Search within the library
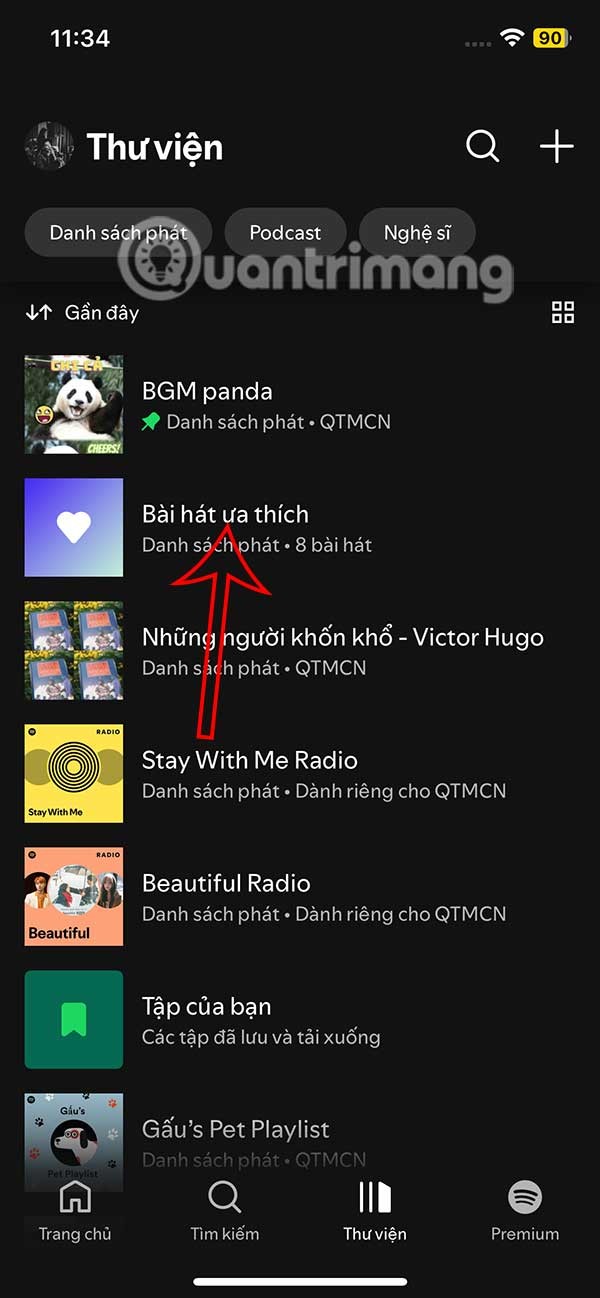Viewport: 600px width, 1298px height. pos(483,147)
